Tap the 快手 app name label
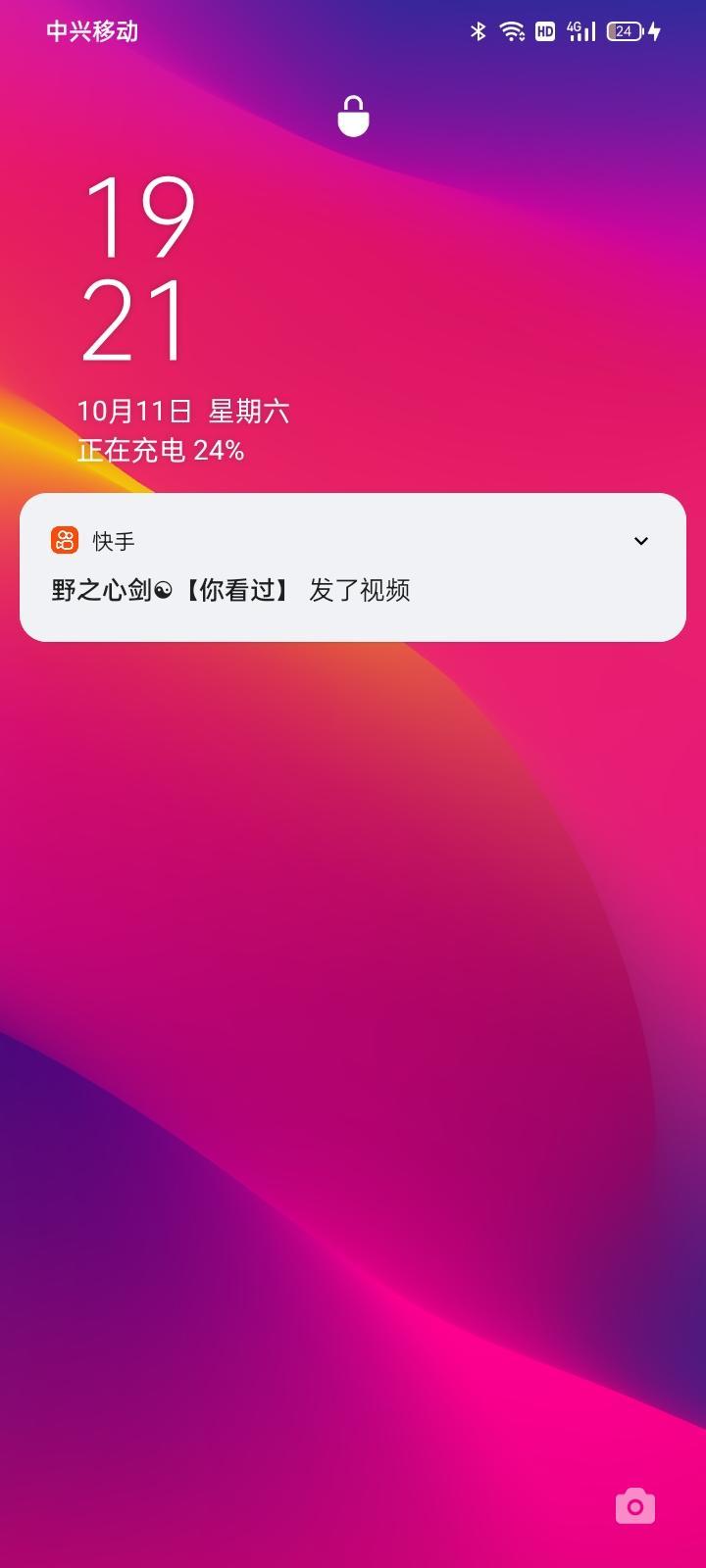Screen dimensions: 706x1568 click(x=115, y=540)
